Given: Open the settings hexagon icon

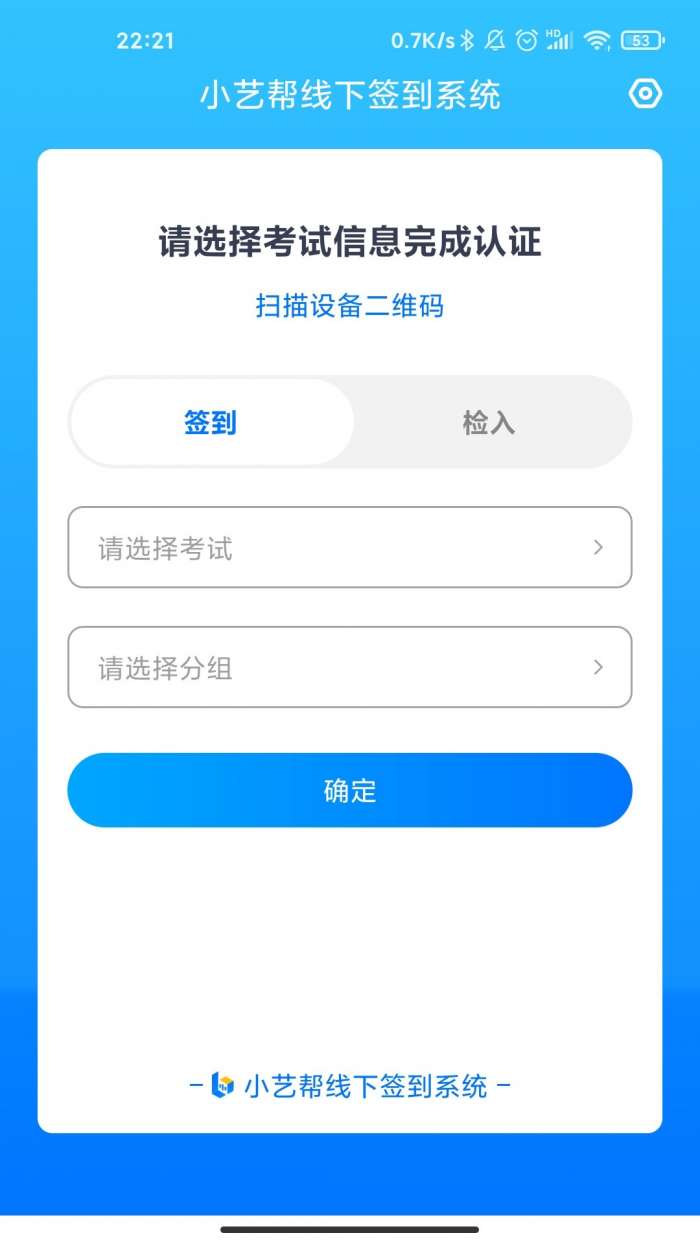Looking at the screenshot, I should click(x=645, y=94).
